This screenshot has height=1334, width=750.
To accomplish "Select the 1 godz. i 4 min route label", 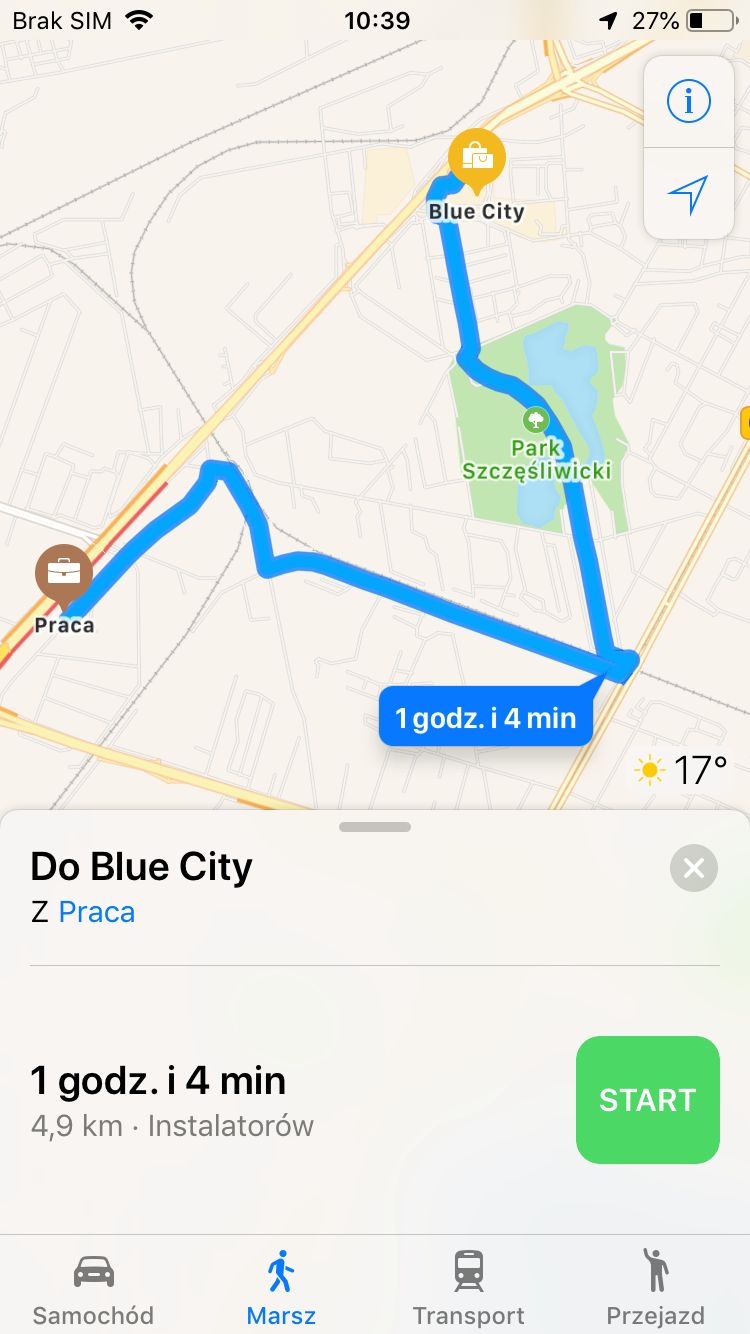I will coord(485,717).
